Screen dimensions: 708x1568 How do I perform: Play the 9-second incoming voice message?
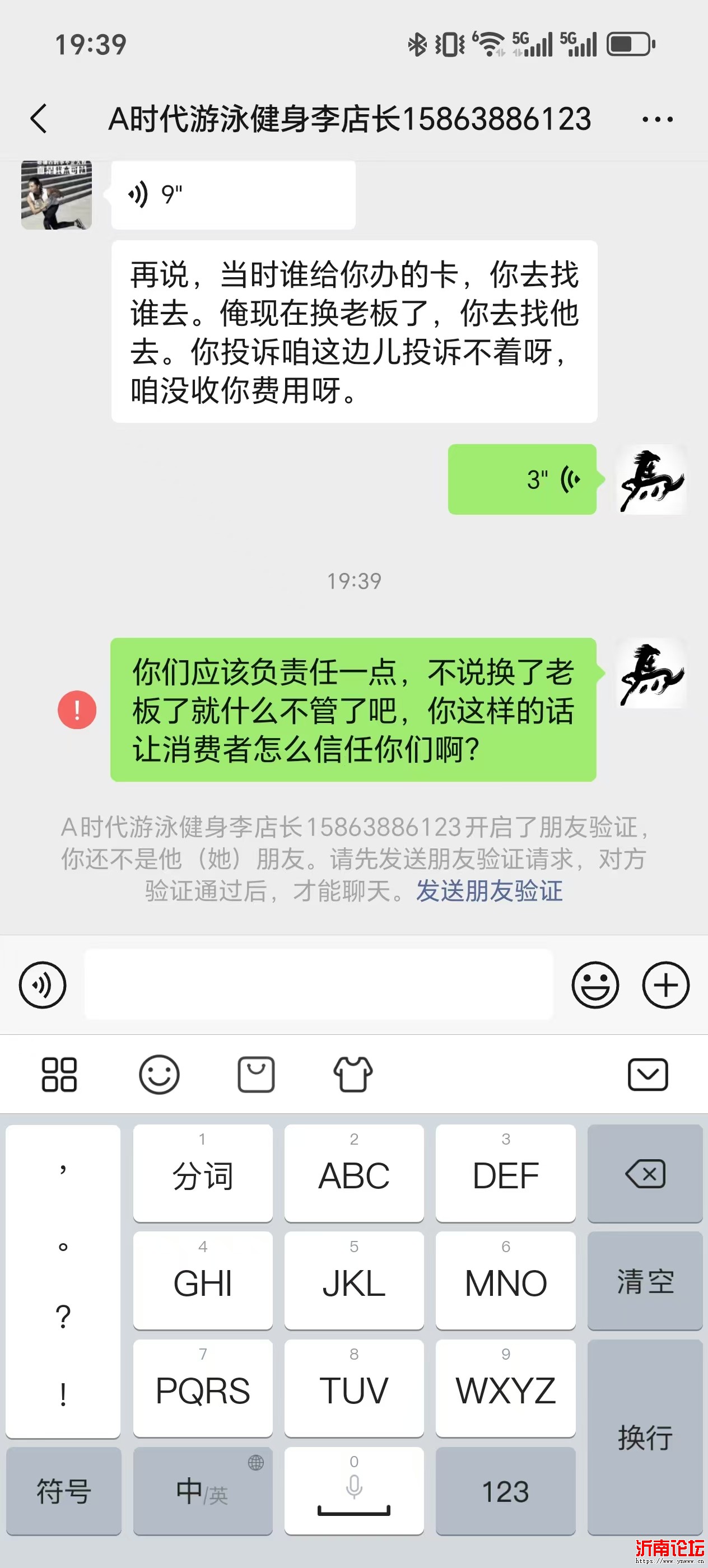click(233, 194)
